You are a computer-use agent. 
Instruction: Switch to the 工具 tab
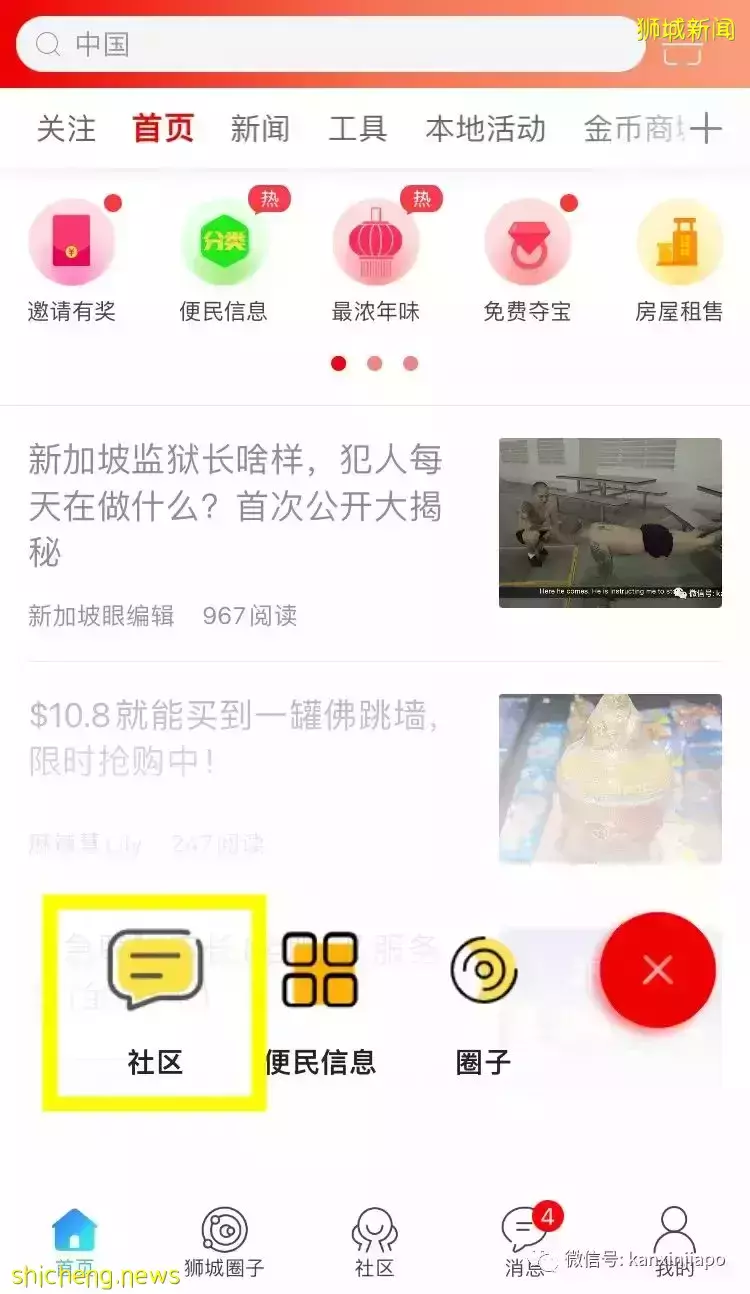click(x=357, y=129)
